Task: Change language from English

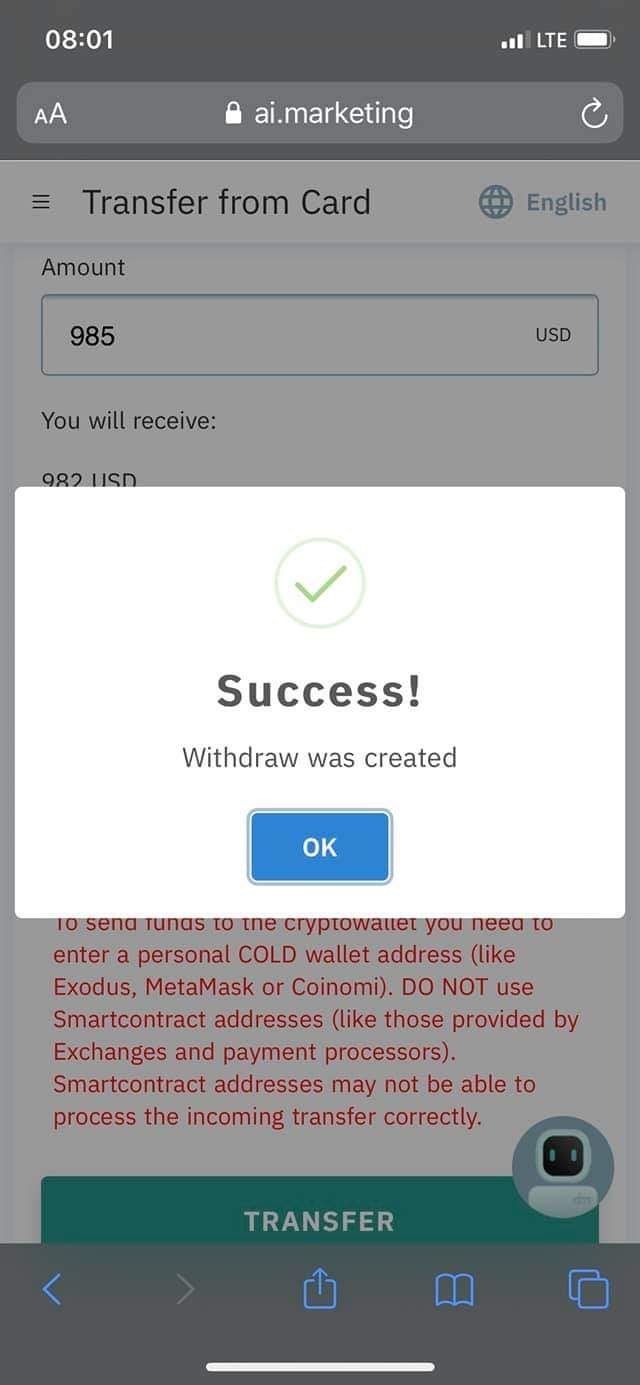Action: coord(543,202)
